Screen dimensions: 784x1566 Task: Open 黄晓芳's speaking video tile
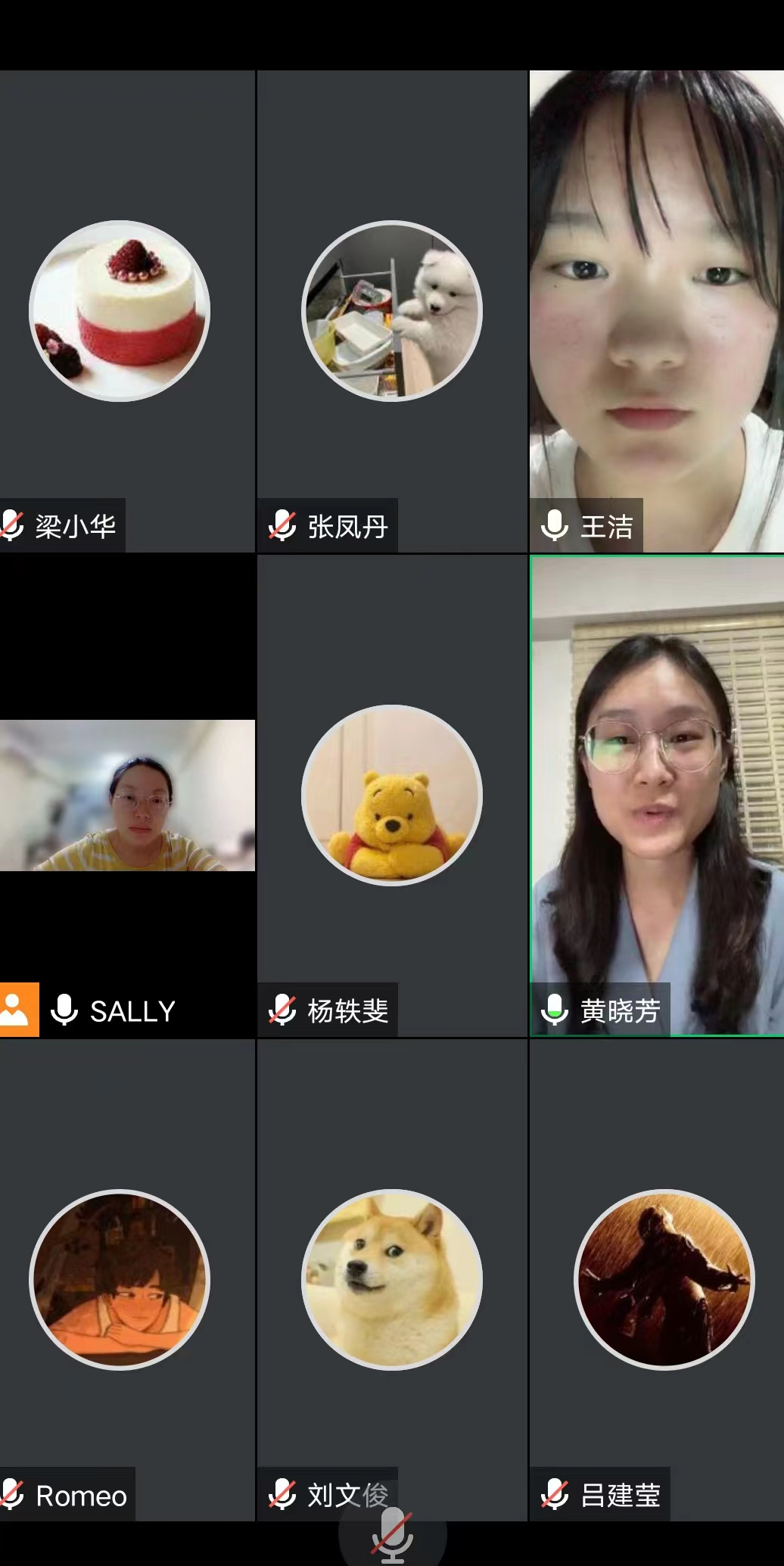[656, 795]
